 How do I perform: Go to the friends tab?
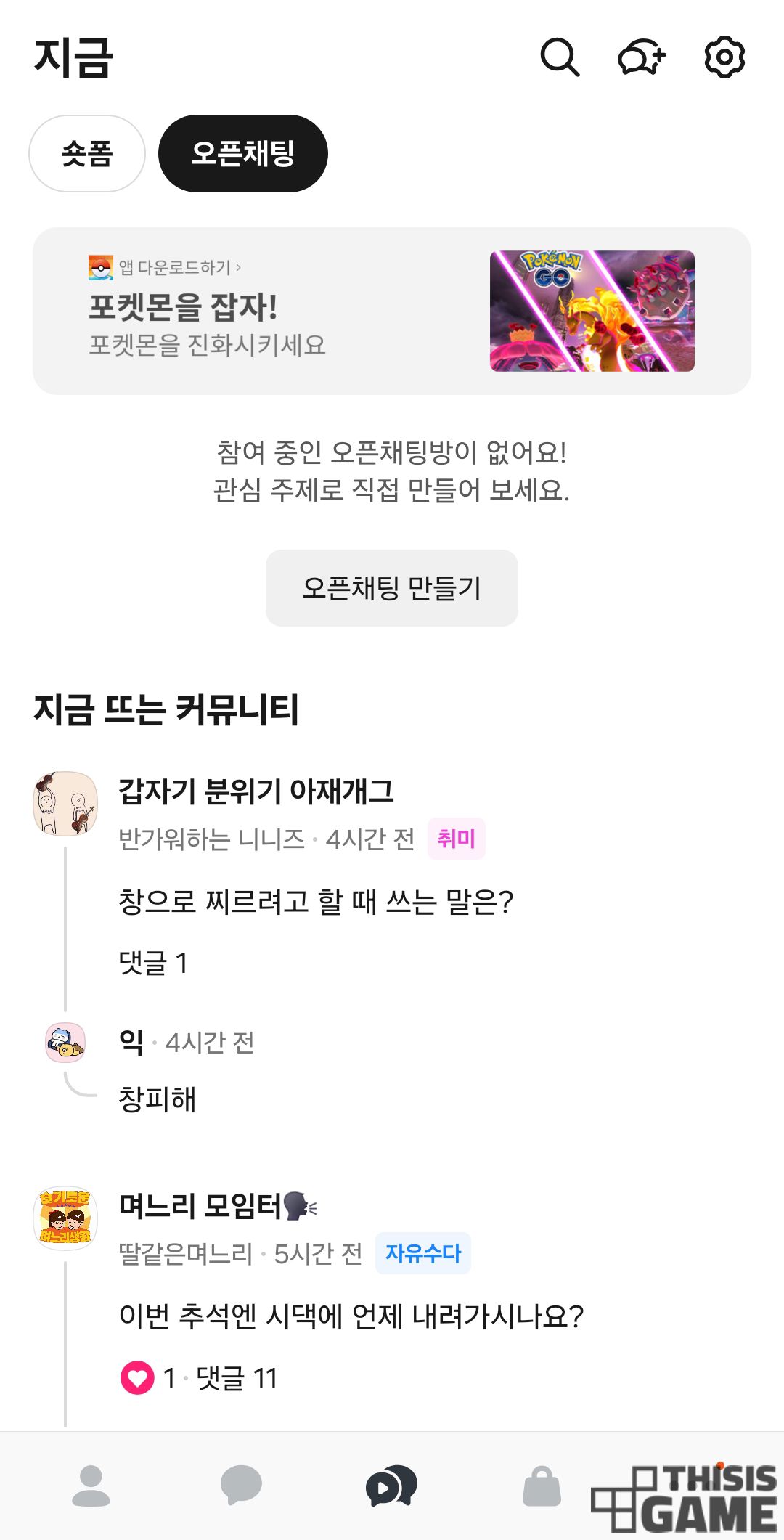[x=91, y=1486]
